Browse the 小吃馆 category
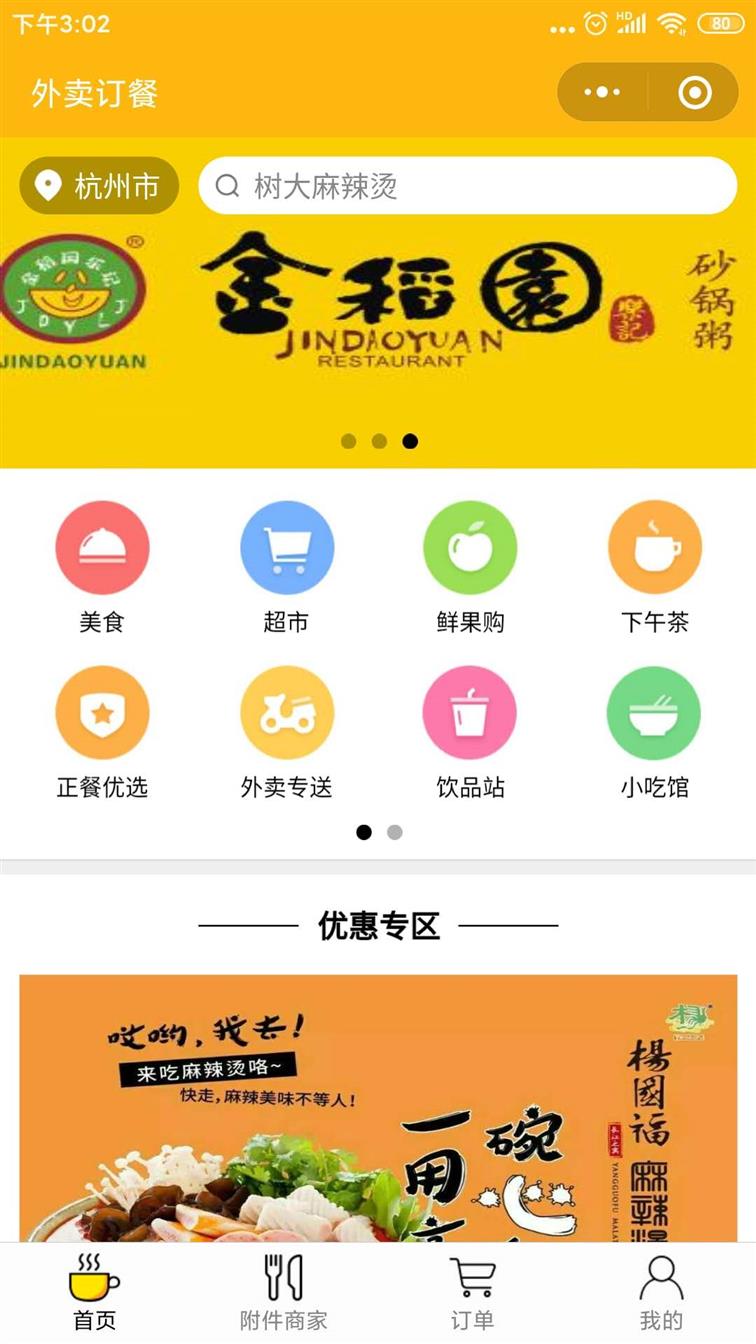The height and width of the screenshot is (1344, 756). [x=655, y=733]
